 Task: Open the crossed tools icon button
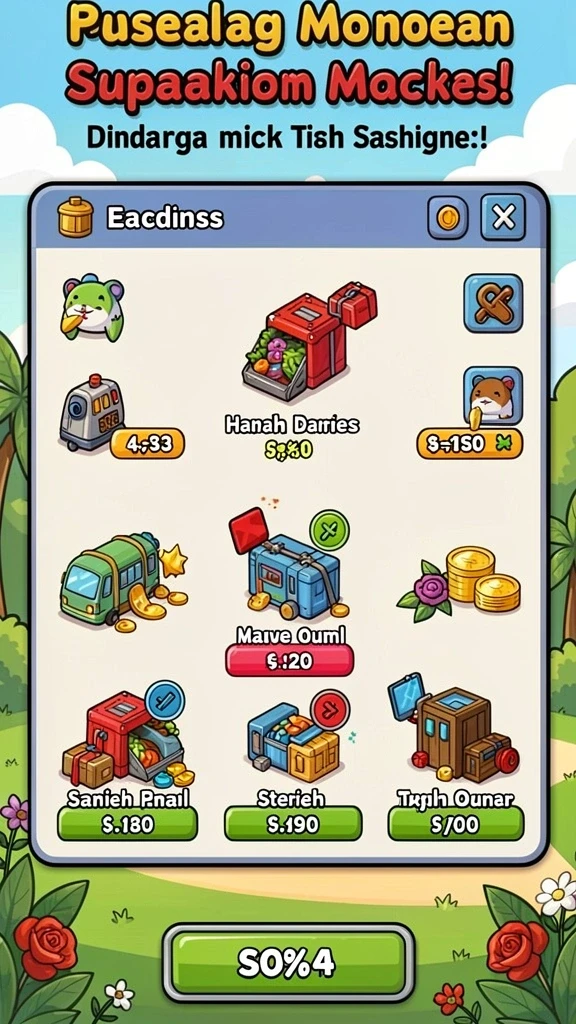click(x=493, y=303)
